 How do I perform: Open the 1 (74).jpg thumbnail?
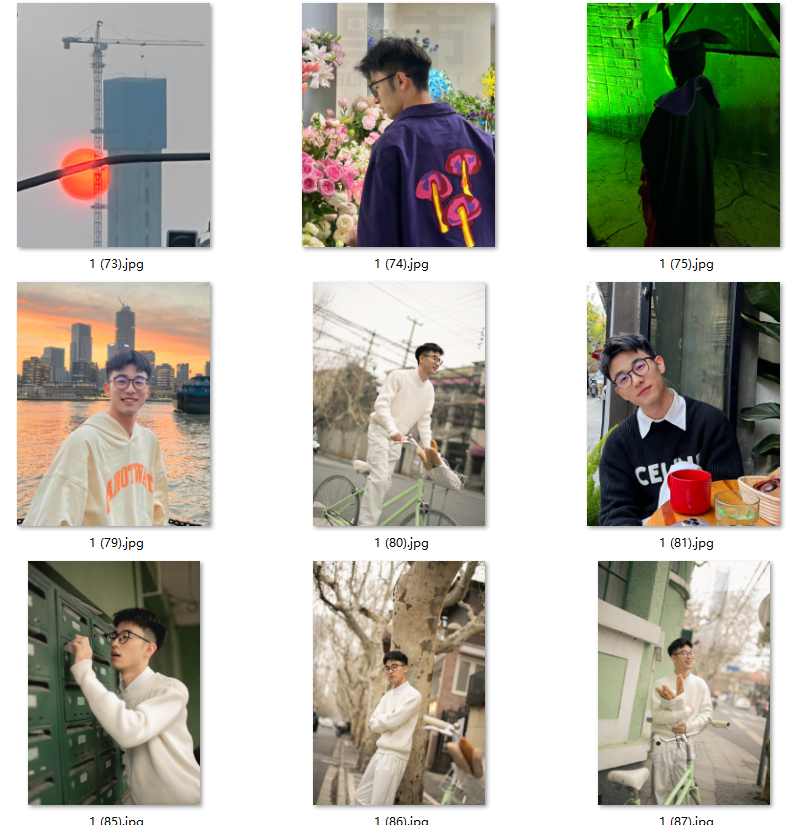(x=398, y=125)
